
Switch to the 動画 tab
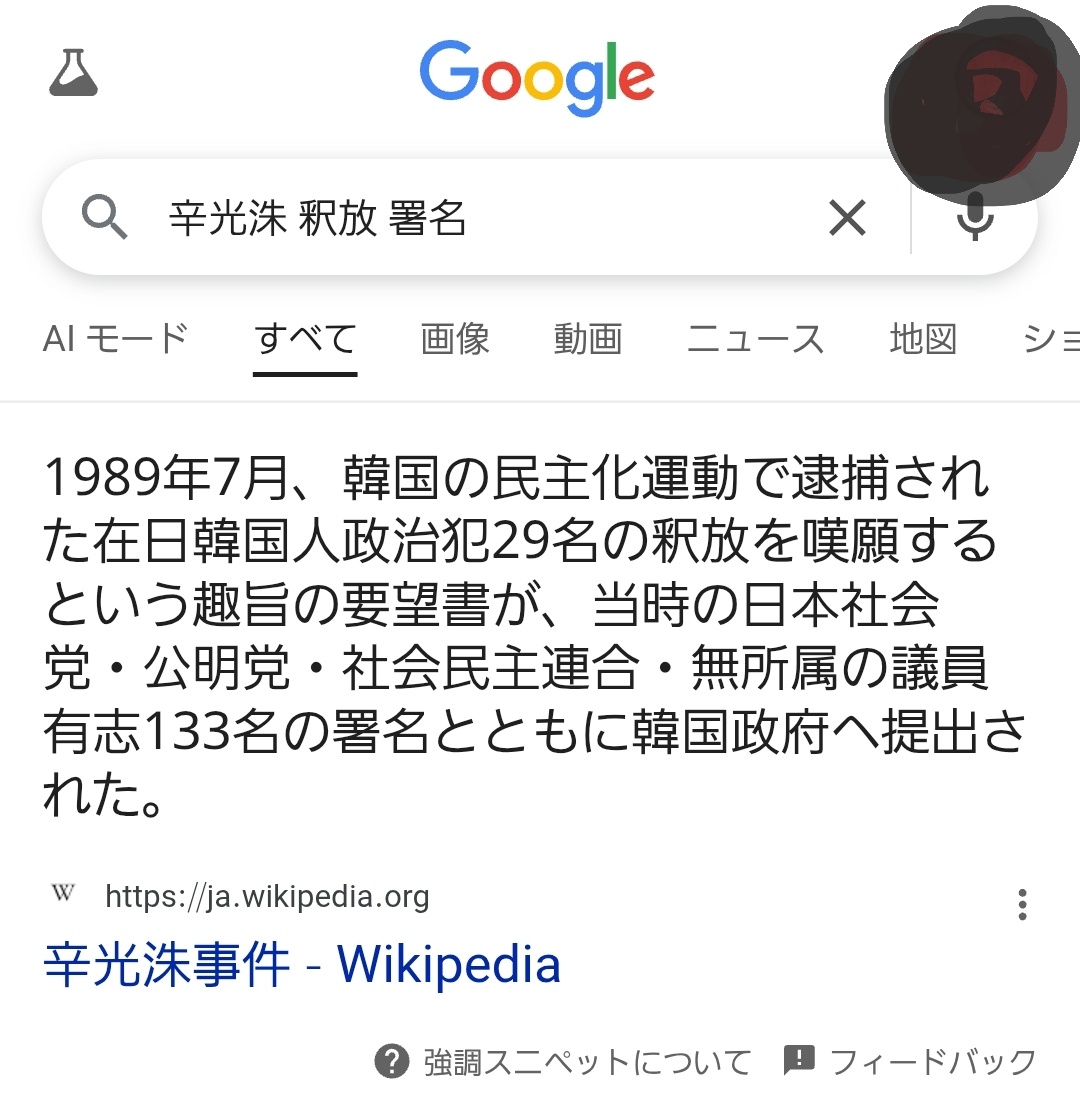click(x=588, y=340)
